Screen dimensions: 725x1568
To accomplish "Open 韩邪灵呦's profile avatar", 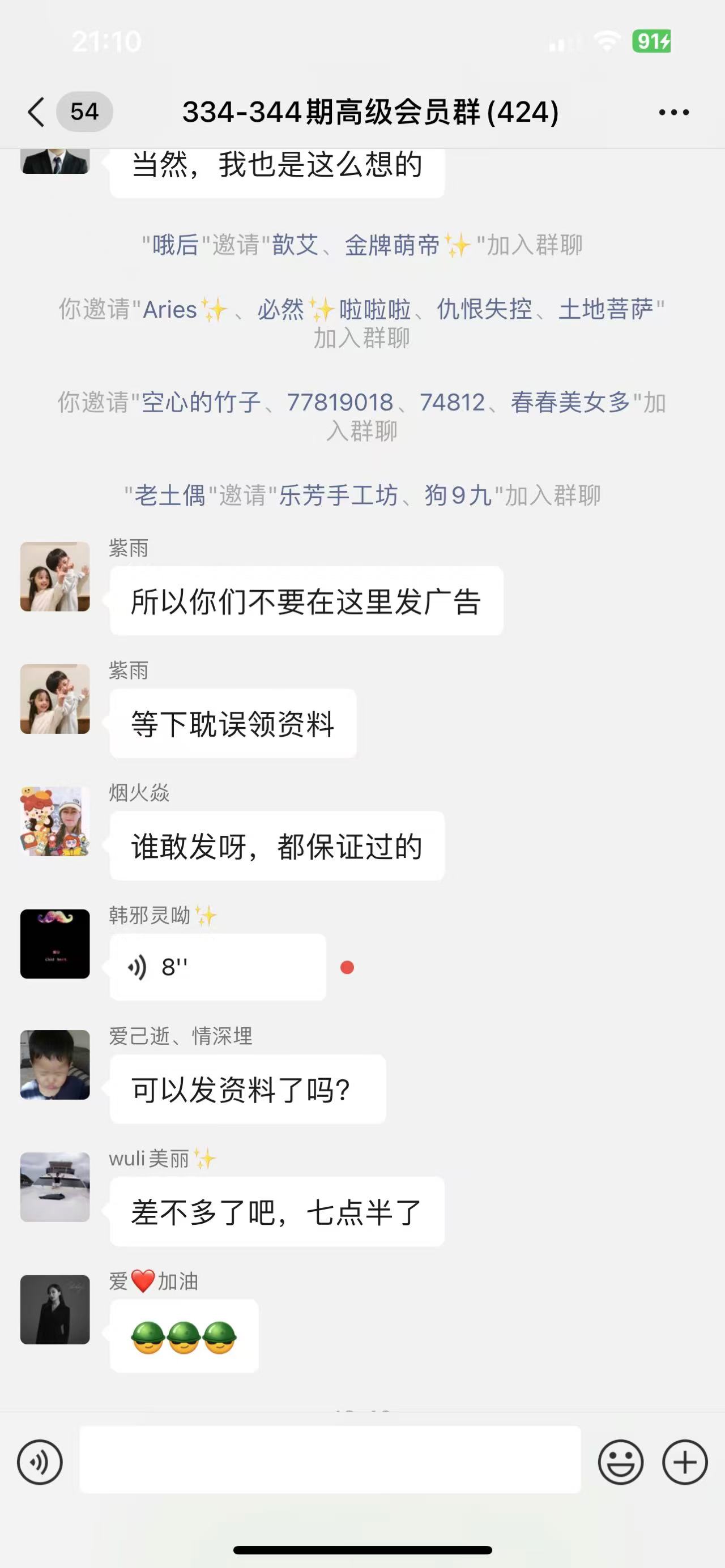I will [x=55, y=943].
